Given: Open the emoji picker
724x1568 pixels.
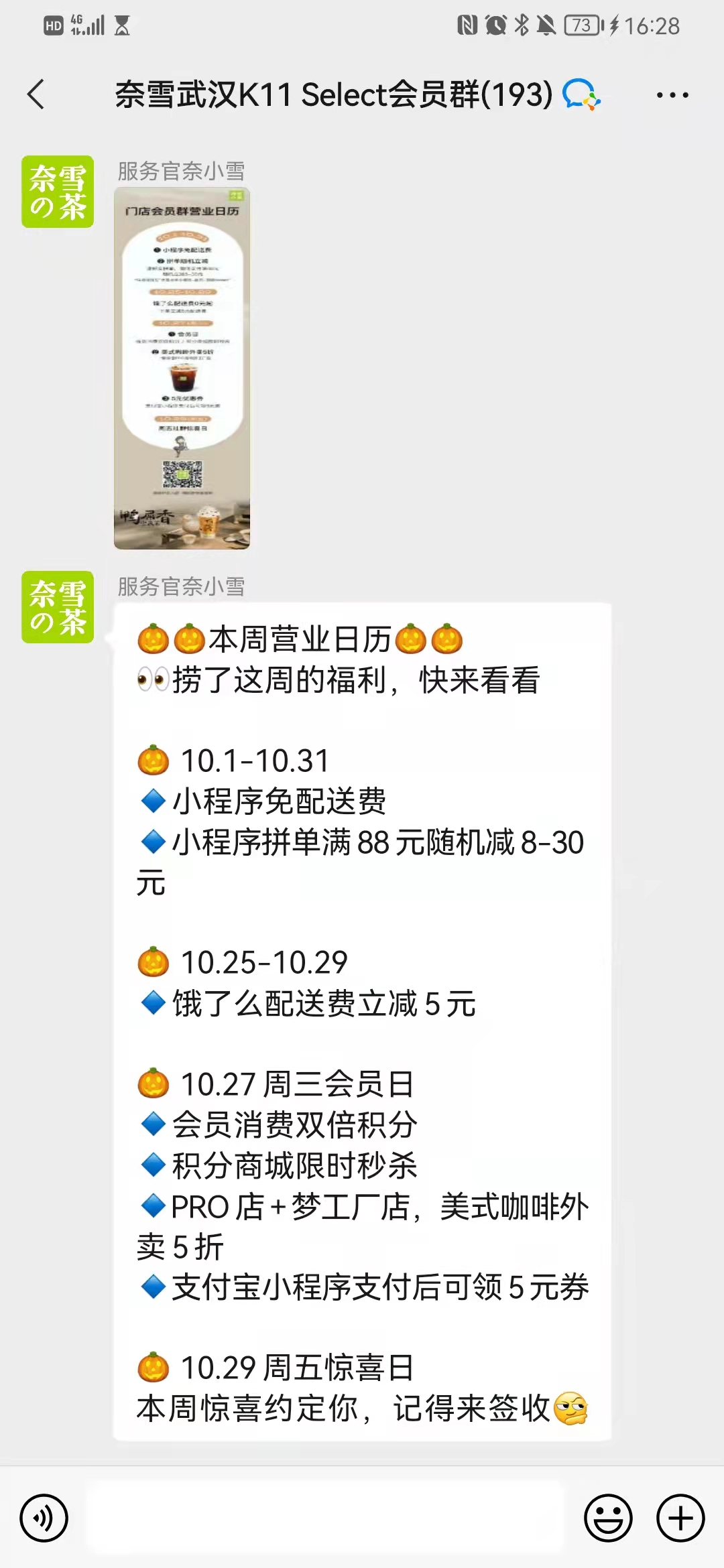Looking at the screenshot, I should pos(608,1518).
